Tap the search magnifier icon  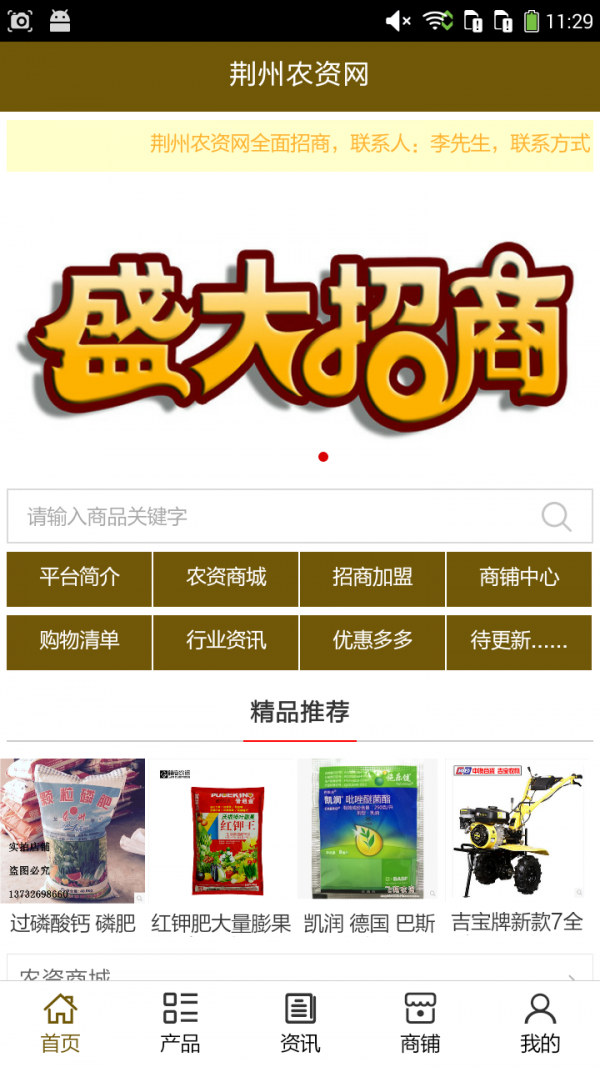[x=556, y=516]
